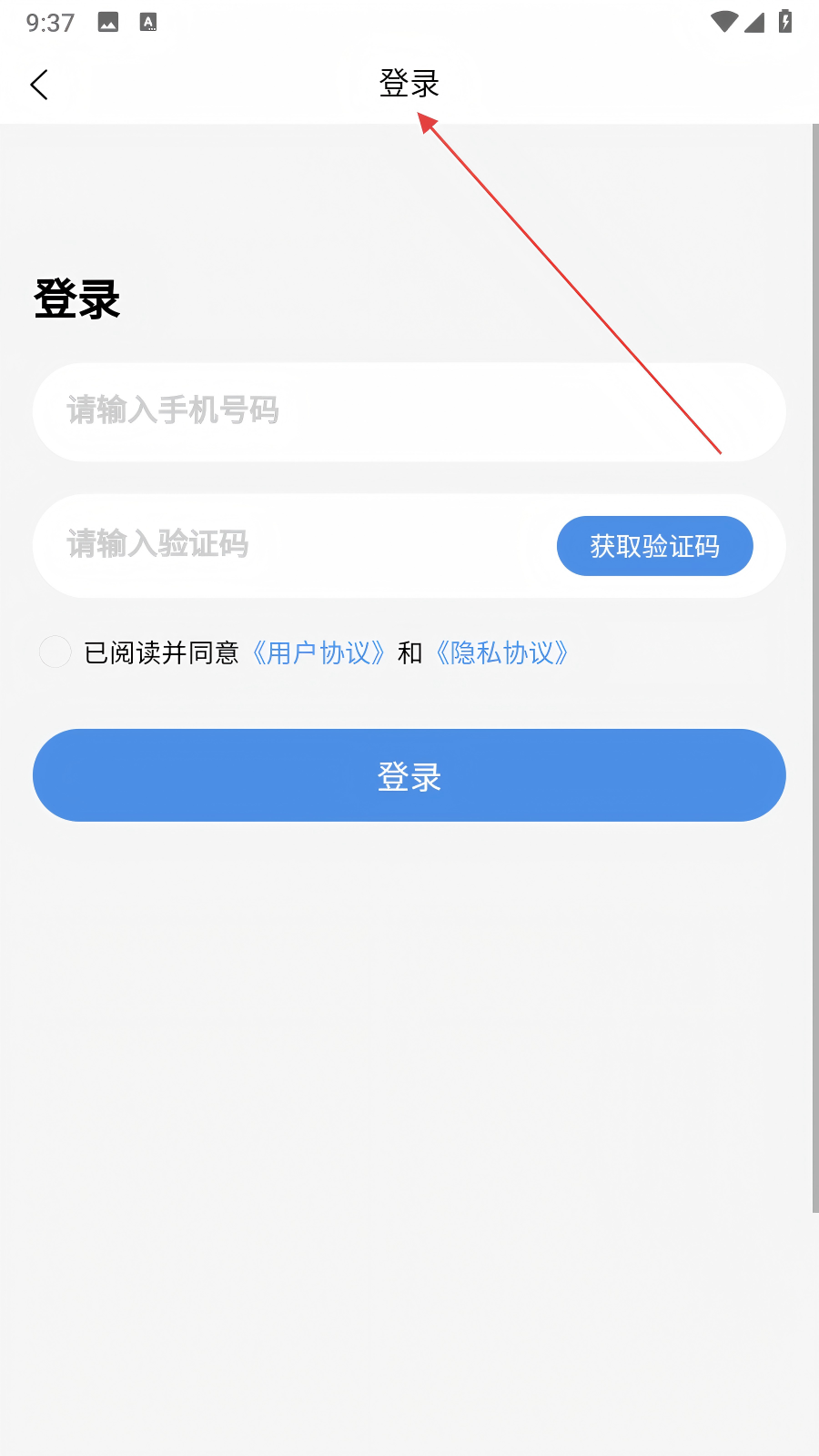Tap the phone number input field

pyautogui.click(x=409, y=412)
